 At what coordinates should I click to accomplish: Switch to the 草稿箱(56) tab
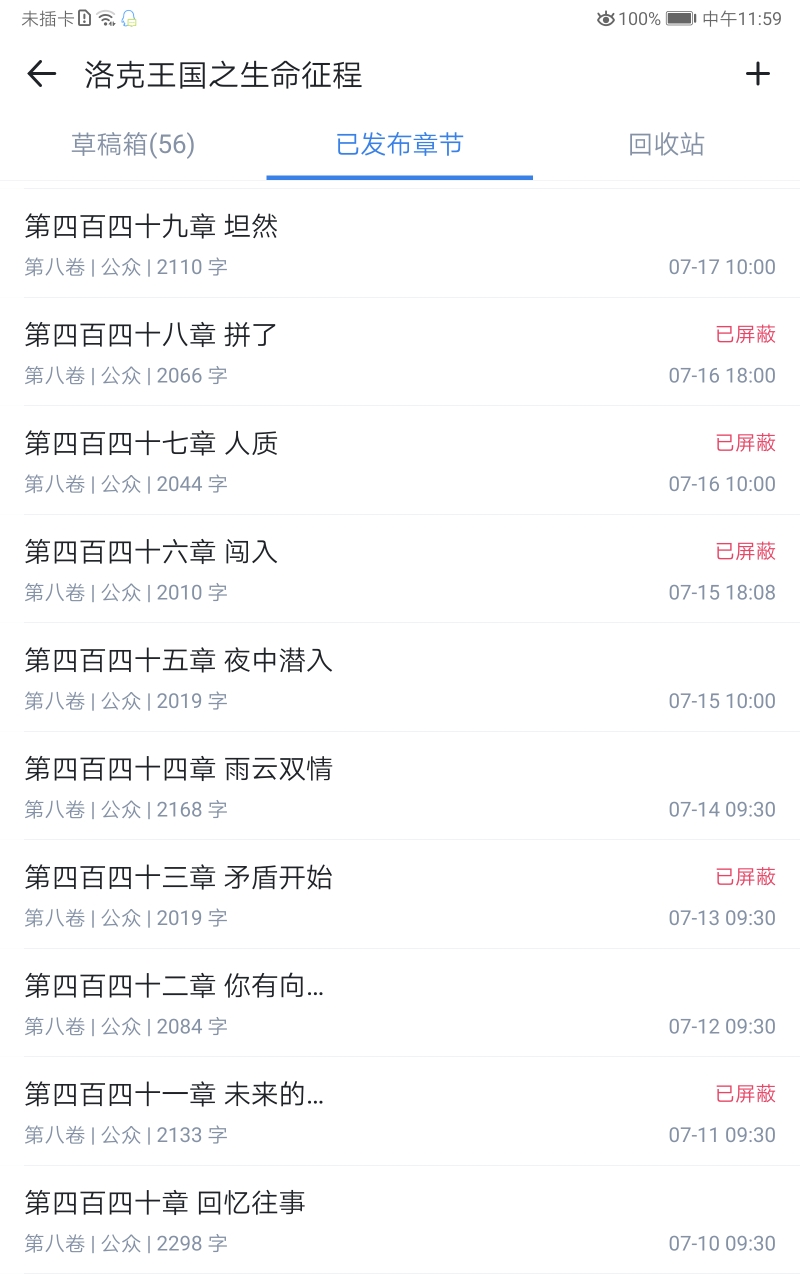133,145
